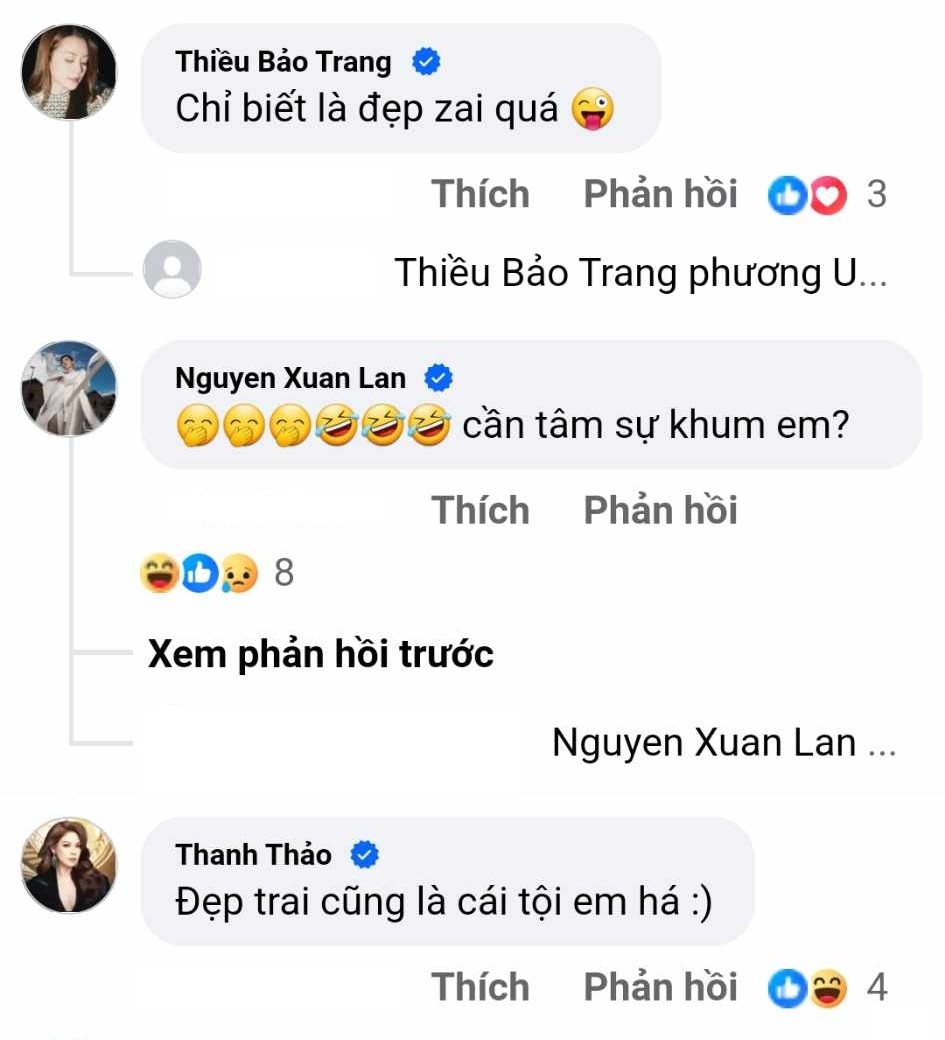
Task: View reactions on Thiều Bảo Trang's comment
Action: 826,195
